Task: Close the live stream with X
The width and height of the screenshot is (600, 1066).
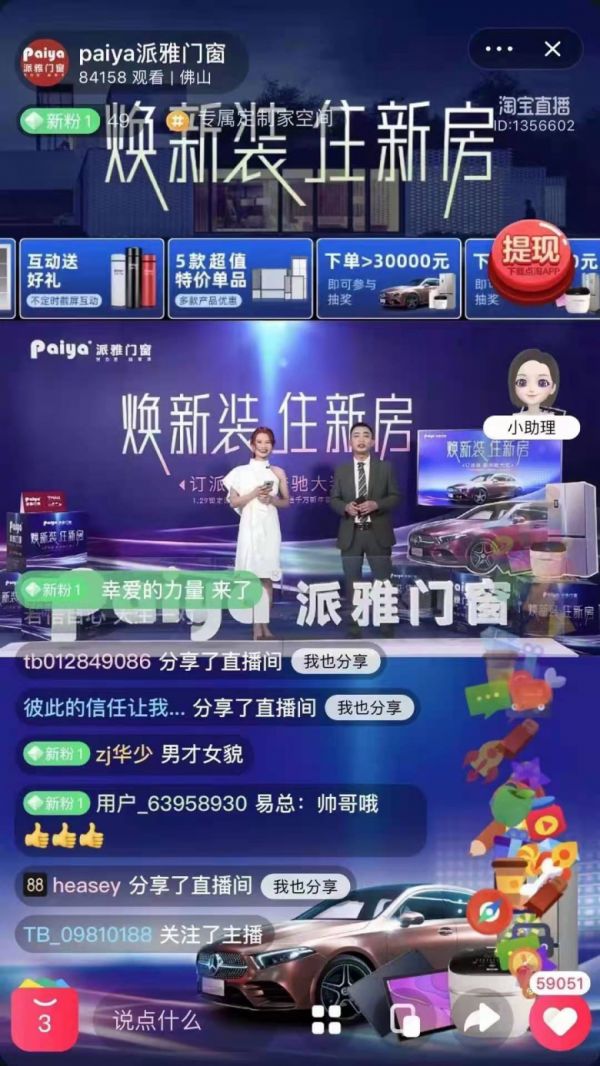Action: pyautogui.click(x=552, y=49)
